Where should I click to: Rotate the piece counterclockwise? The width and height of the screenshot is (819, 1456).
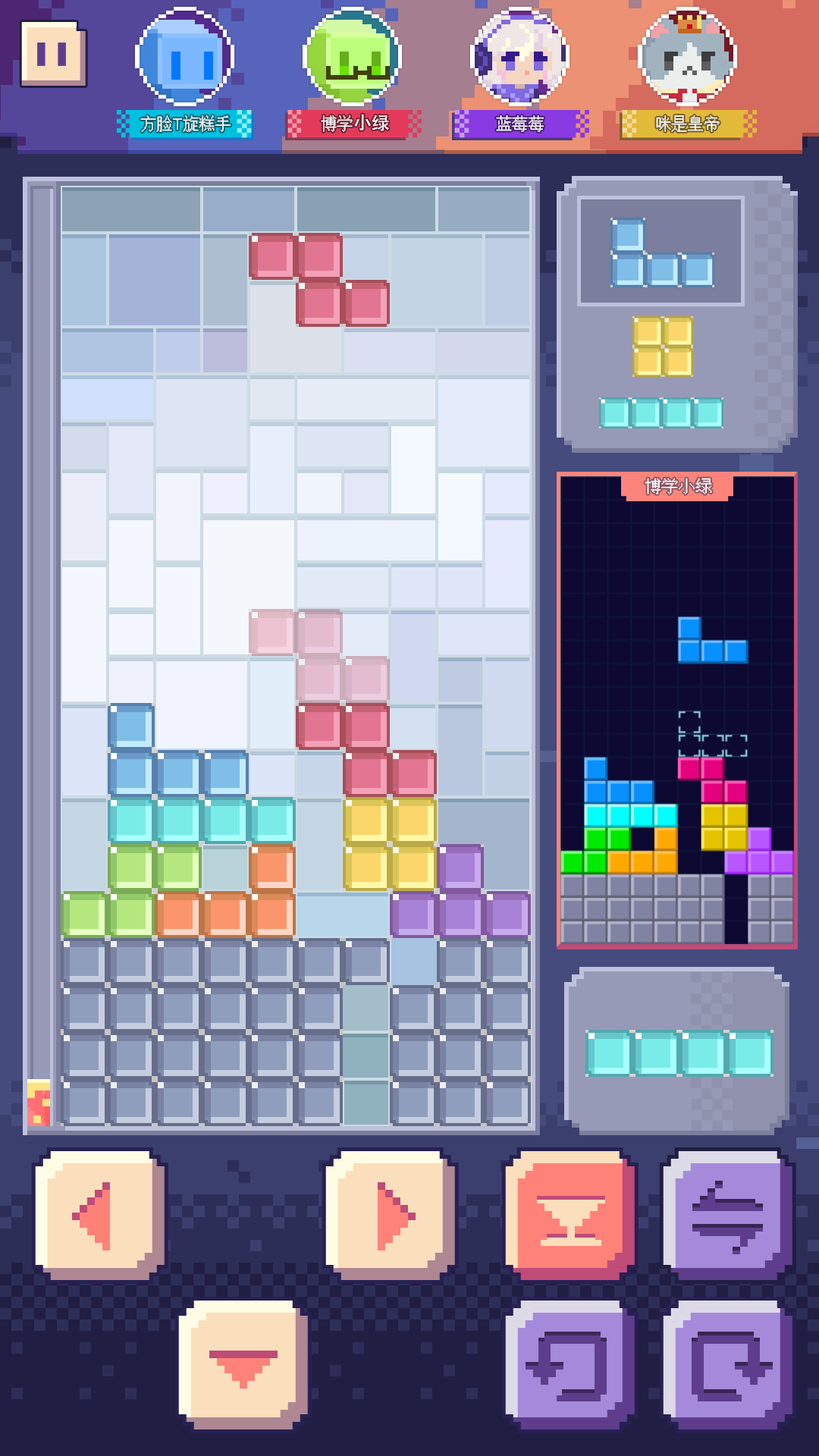[x=570, y=1363]
